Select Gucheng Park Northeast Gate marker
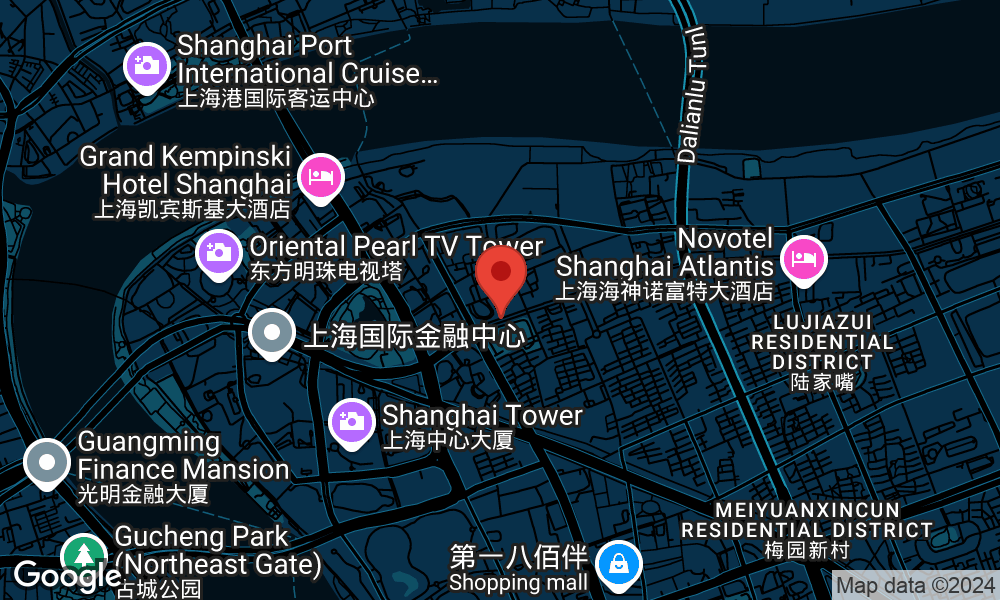Viewport: 1000px width, 600px height. 83,554
